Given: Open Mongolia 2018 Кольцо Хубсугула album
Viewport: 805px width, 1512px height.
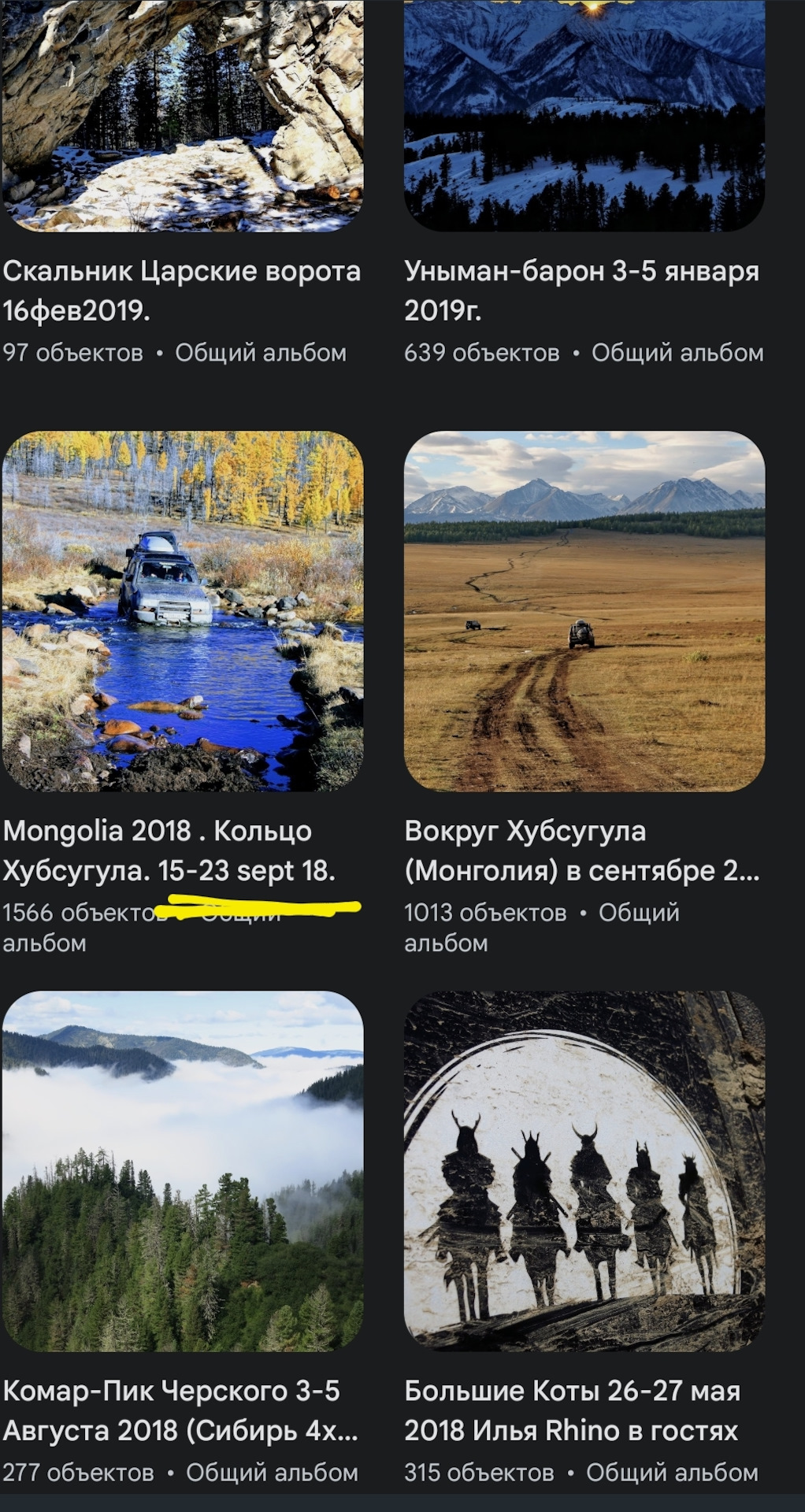Looking at the screenshot, I should [183, 611].
